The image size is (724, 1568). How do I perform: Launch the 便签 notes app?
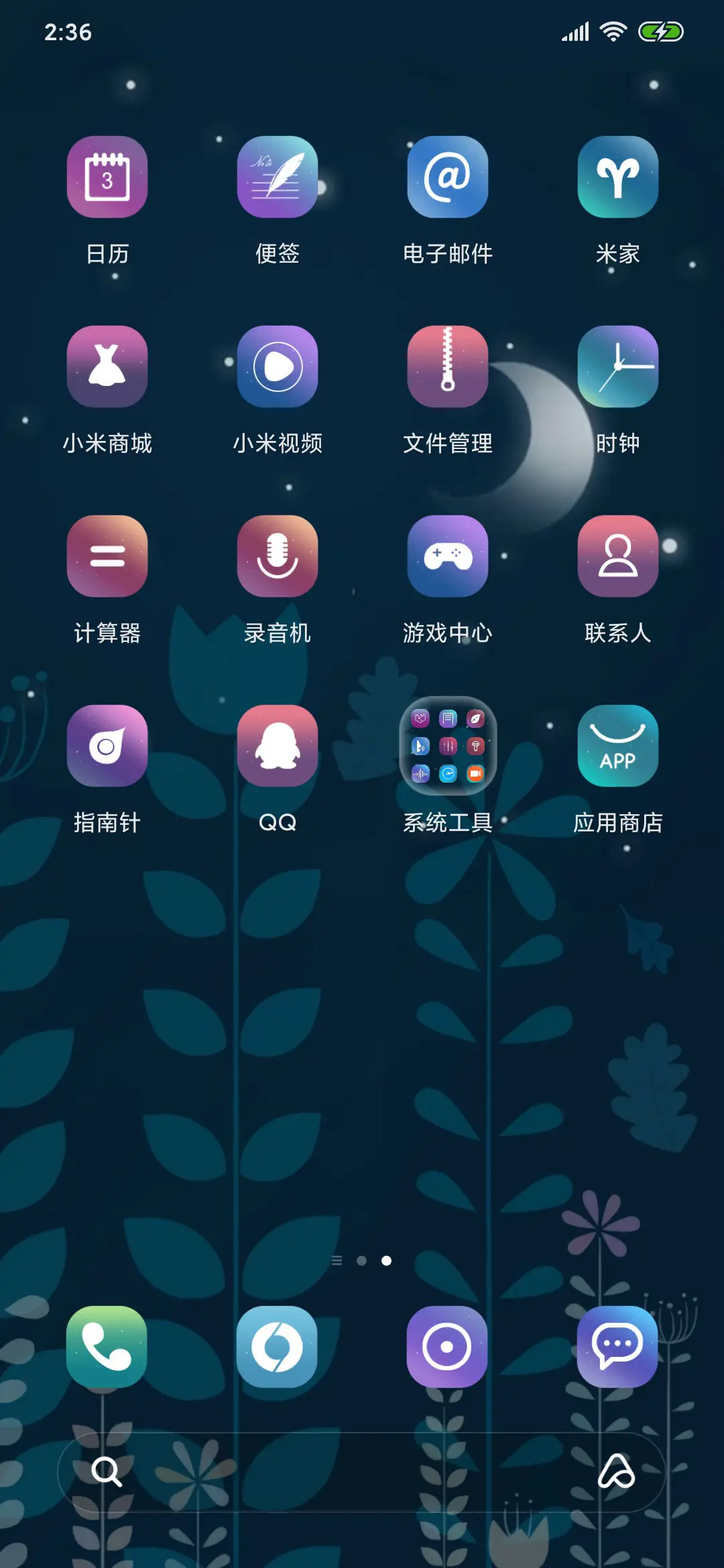click(x=278, y=178)
